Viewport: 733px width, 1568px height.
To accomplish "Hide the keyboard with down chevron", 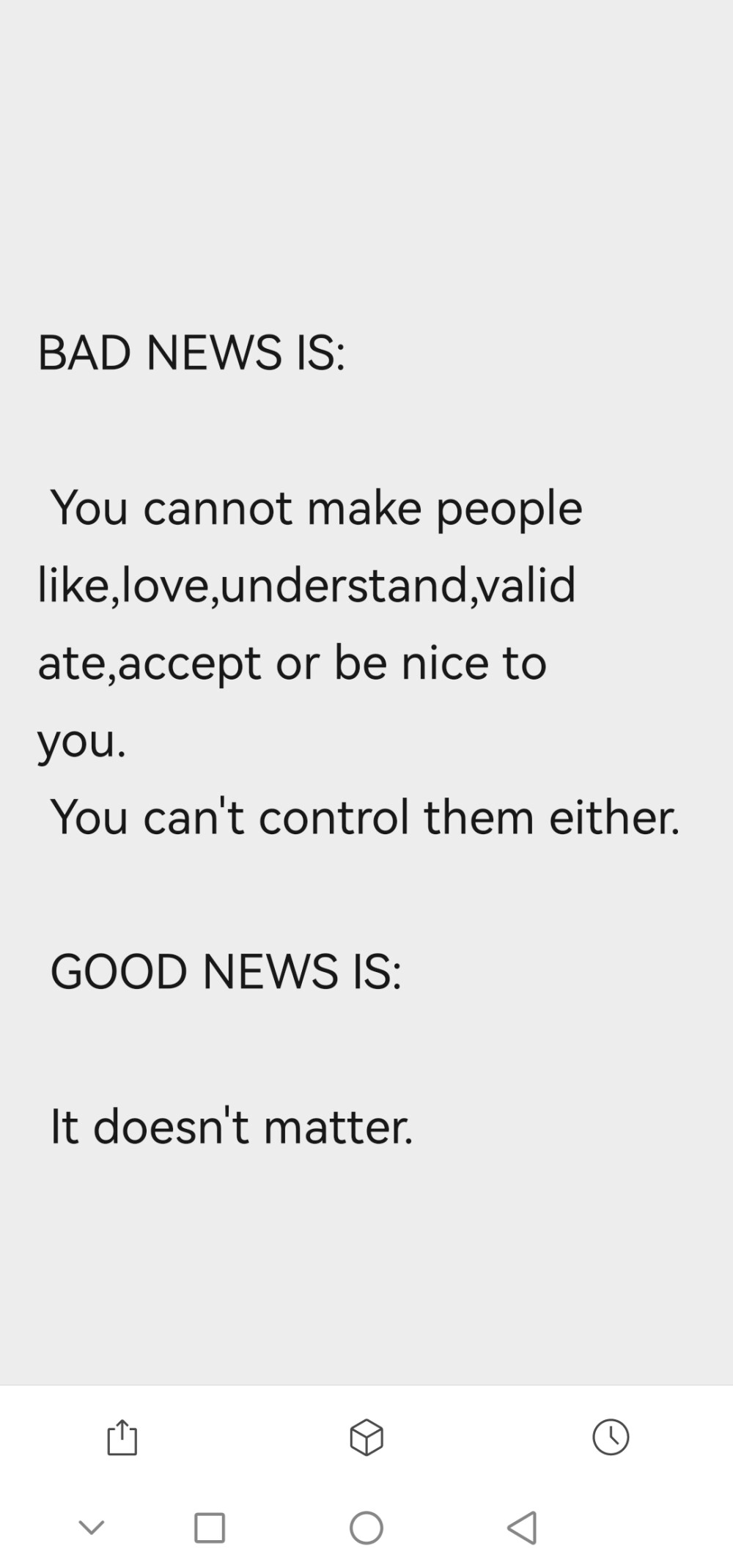I will (92, 1528).
